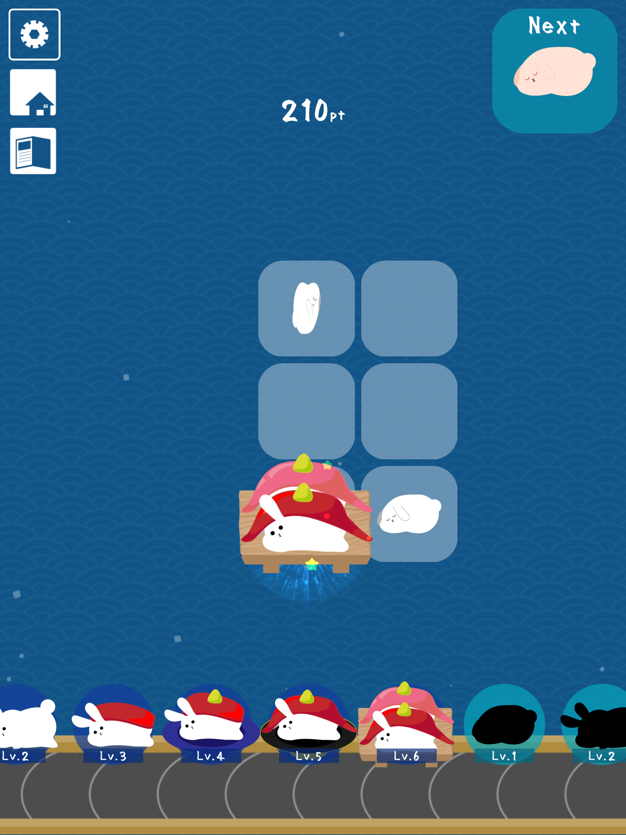The width and height of the screenshot is (626, 835).
Task: Tap the stacked sushi rabbit on wooden tray
Action: pos(304,517)
